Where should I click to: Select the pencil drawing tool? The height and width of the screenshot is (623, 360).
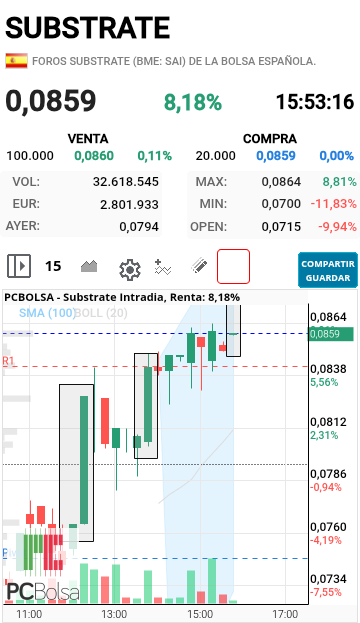[199, 266]
